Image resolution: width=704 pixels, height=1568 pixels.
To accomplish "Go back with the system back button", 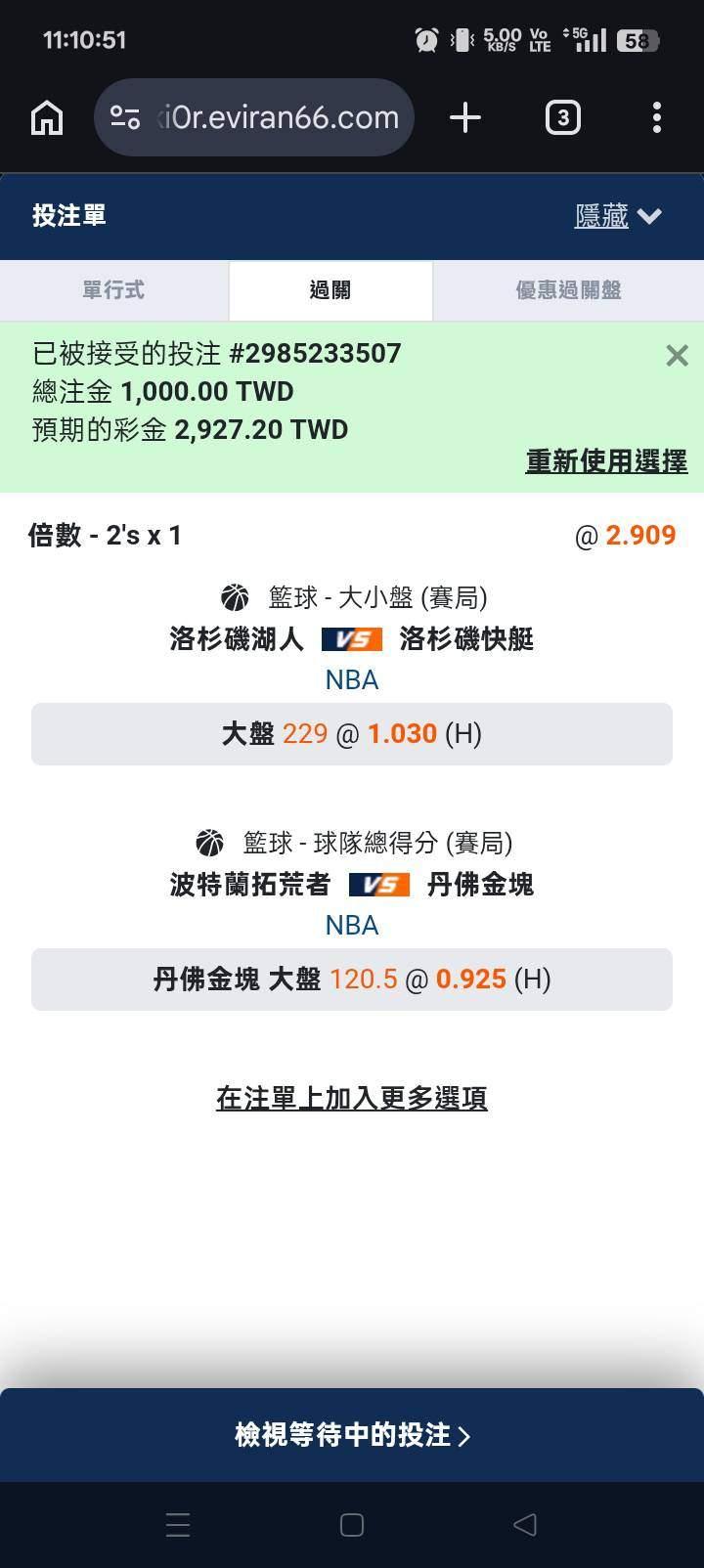I will point(525,1524).
